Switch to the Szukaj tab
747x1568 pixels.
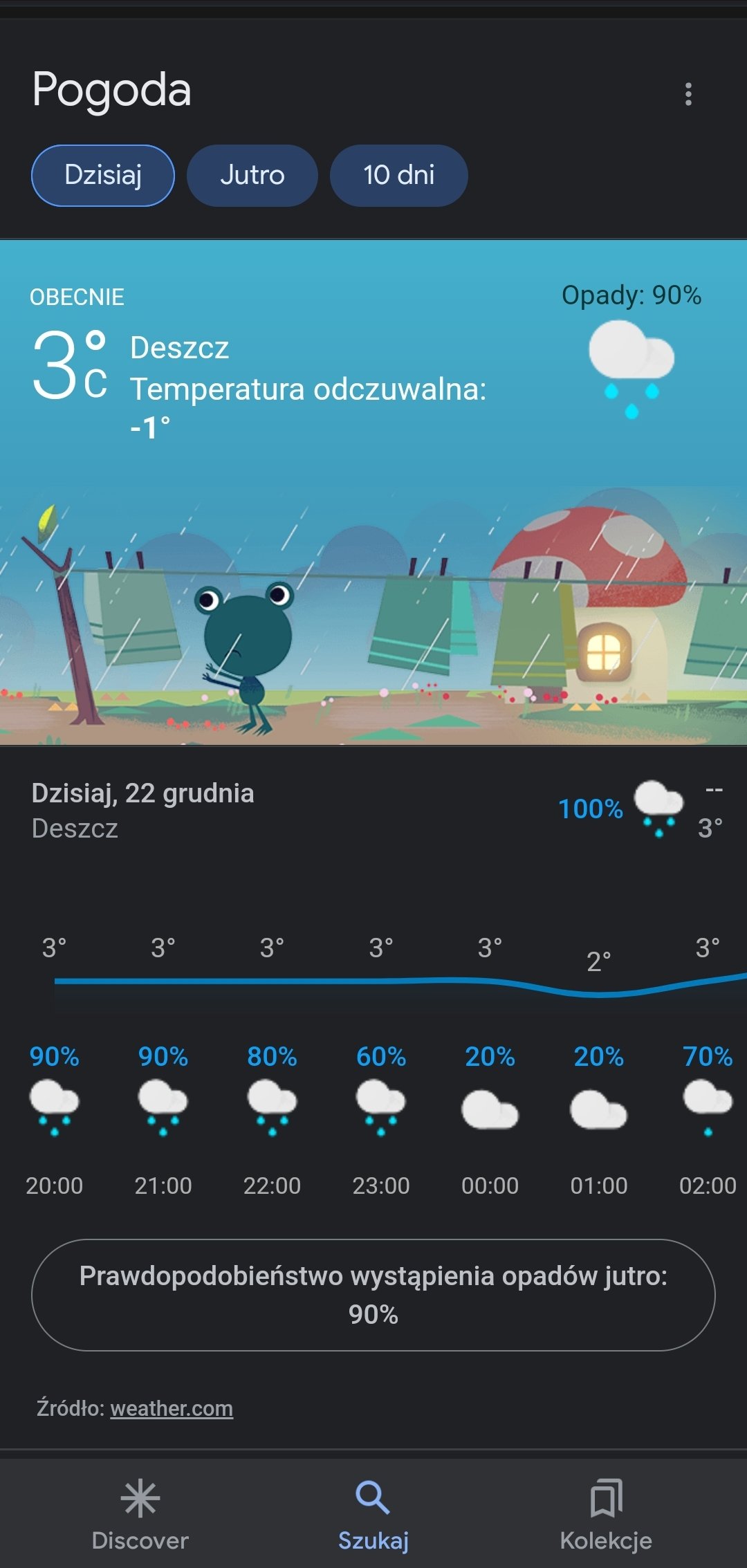[373, 1515]
